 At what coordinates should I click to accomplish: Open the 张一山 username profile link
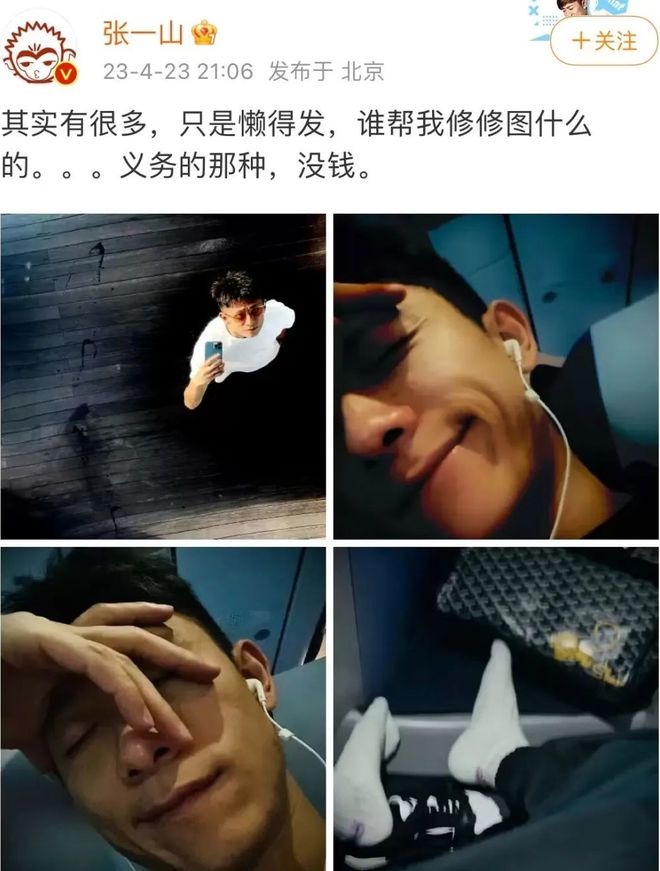point(142,35)
